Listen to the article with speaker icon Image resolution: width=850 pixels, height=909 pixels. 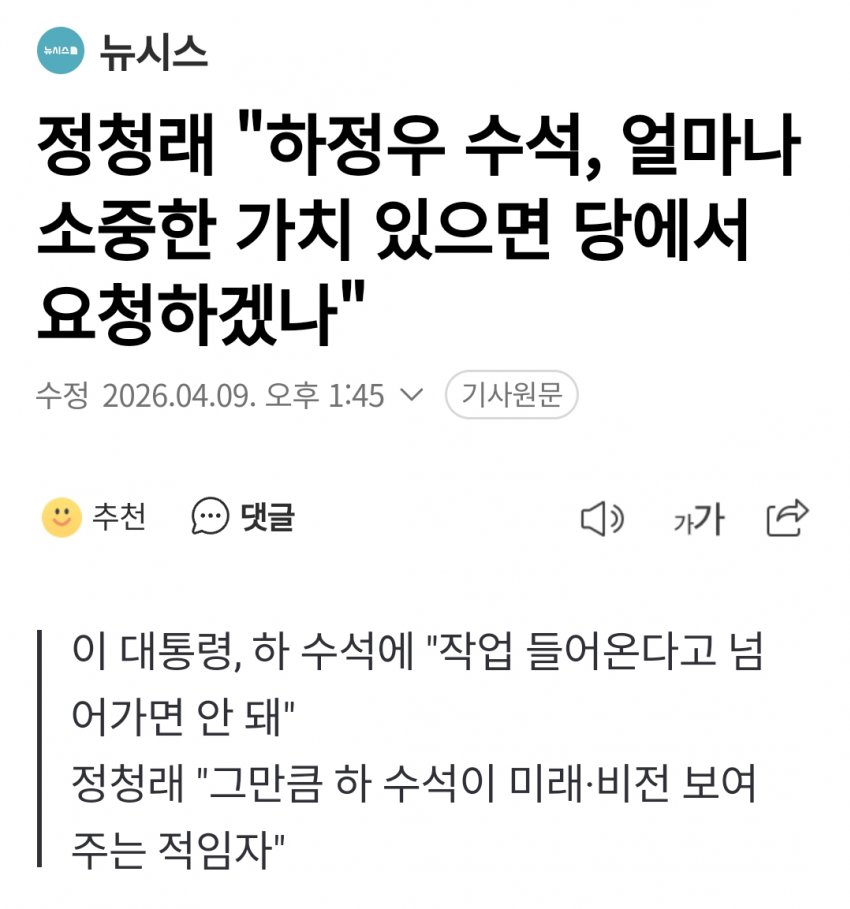(602, 518)
